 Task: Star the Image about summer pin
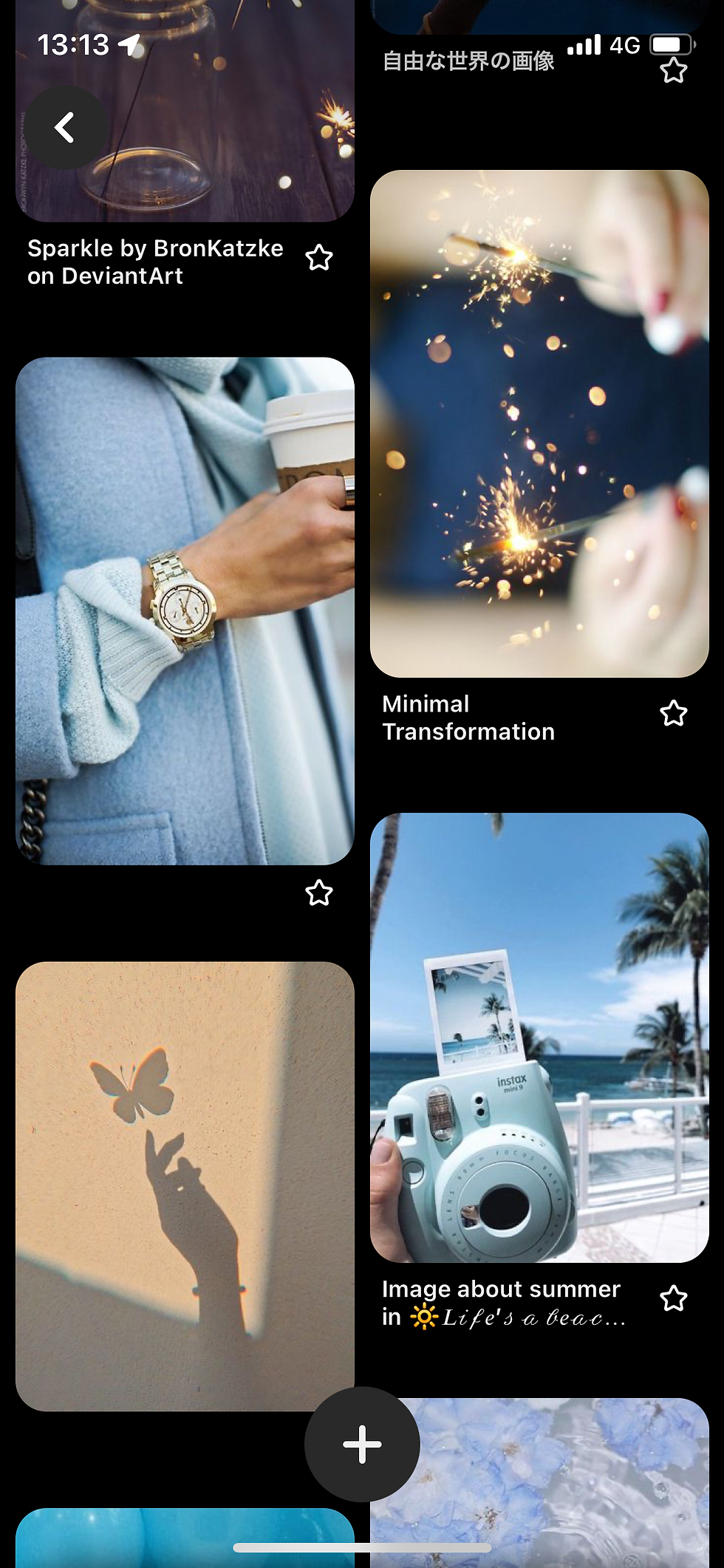674,1298
